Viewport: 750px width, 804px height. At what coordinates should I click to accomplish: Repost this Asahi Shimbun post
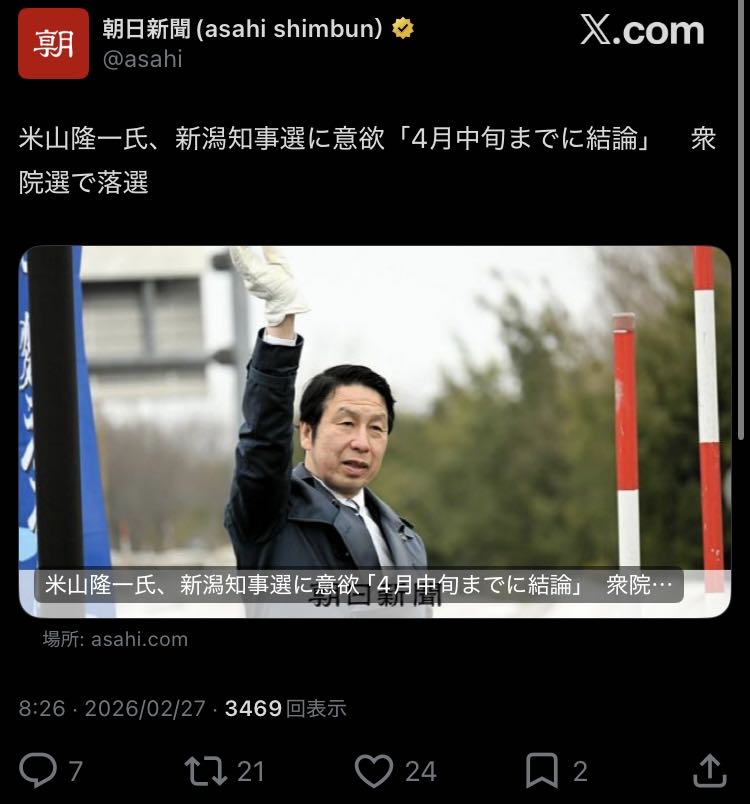[x=205, y=770]
